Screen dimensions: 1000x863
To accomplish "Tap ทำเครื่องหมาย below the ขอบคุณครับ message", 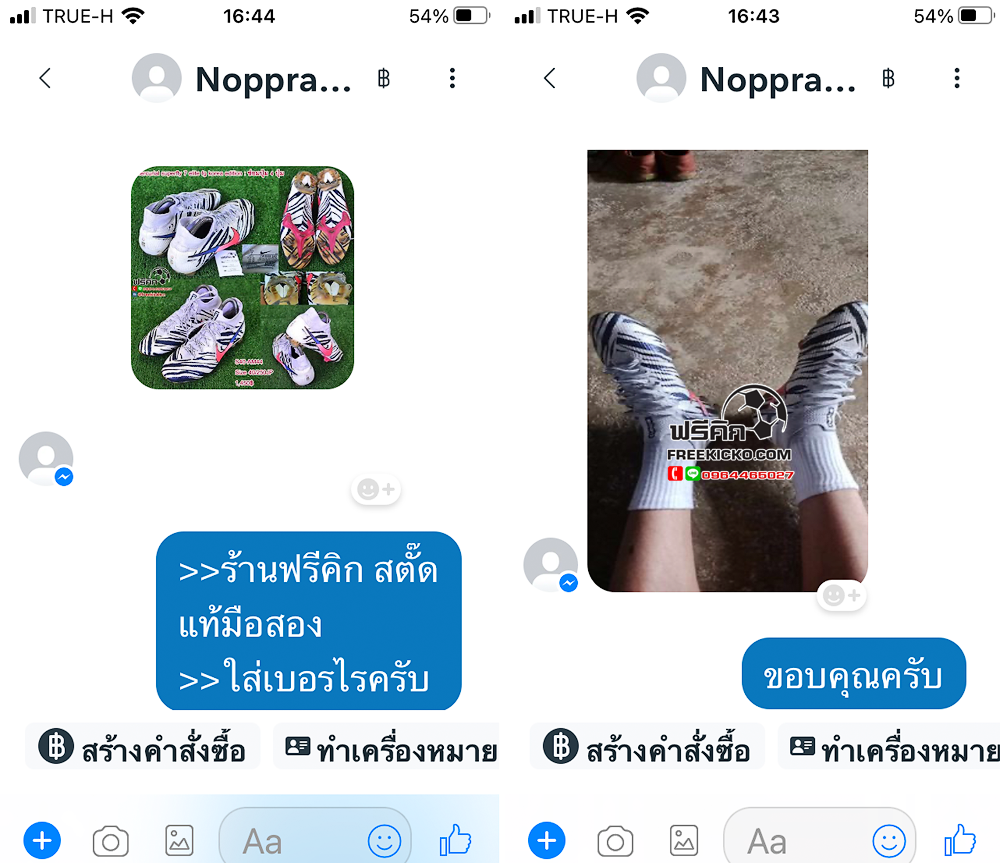I will click(x=892, y=749).
